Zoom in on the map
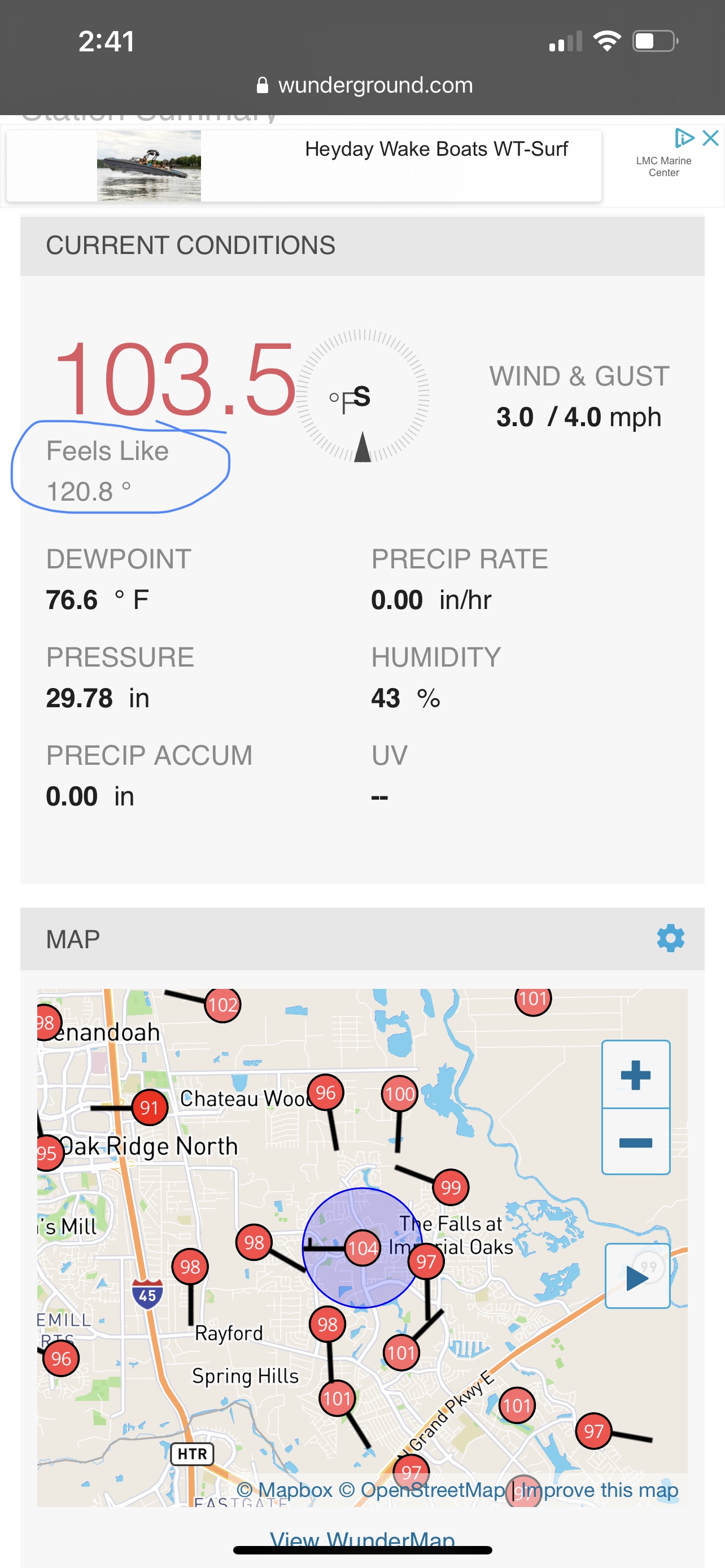This screenshot has width=725, height=1568. tap(636, 1074)
